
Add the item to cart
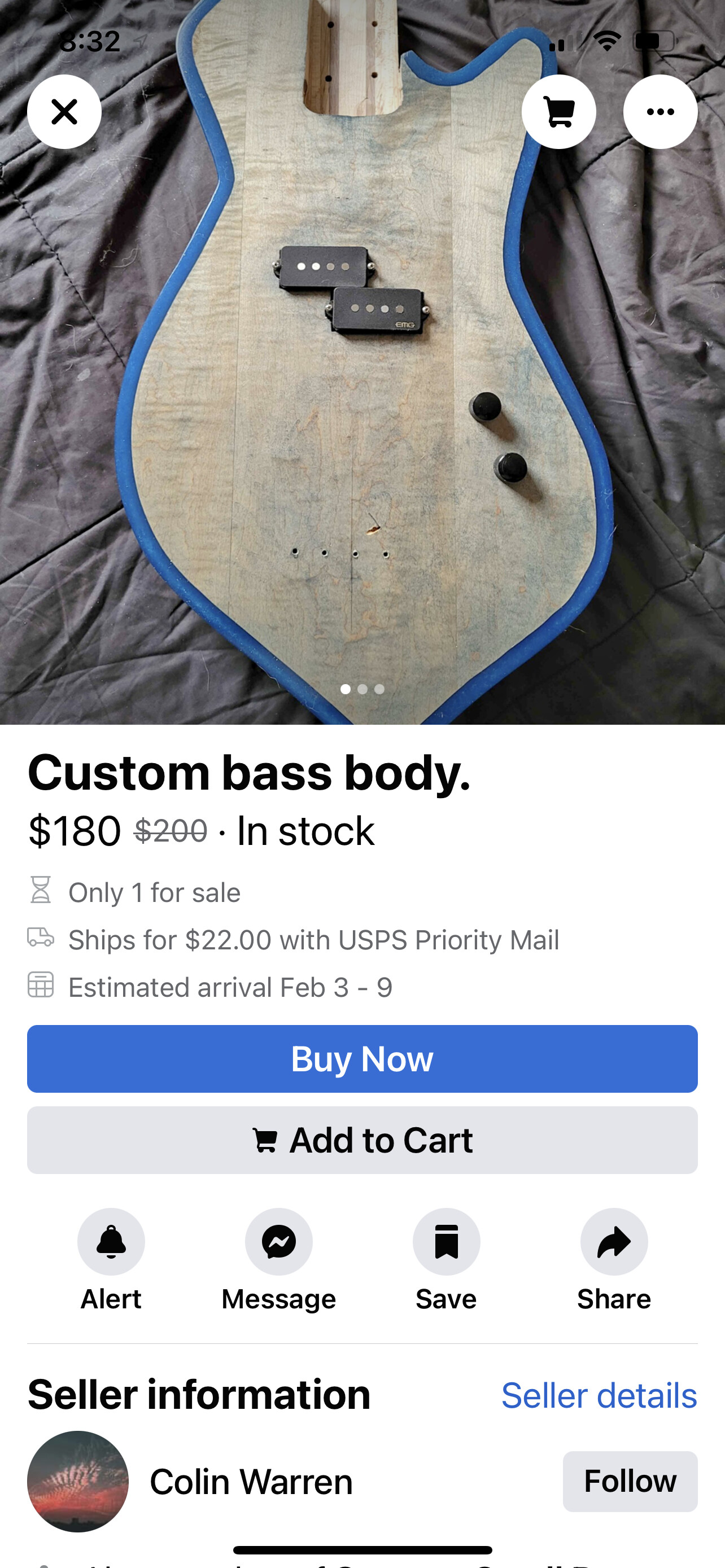pyautogui.click(x=362, y=1140)
